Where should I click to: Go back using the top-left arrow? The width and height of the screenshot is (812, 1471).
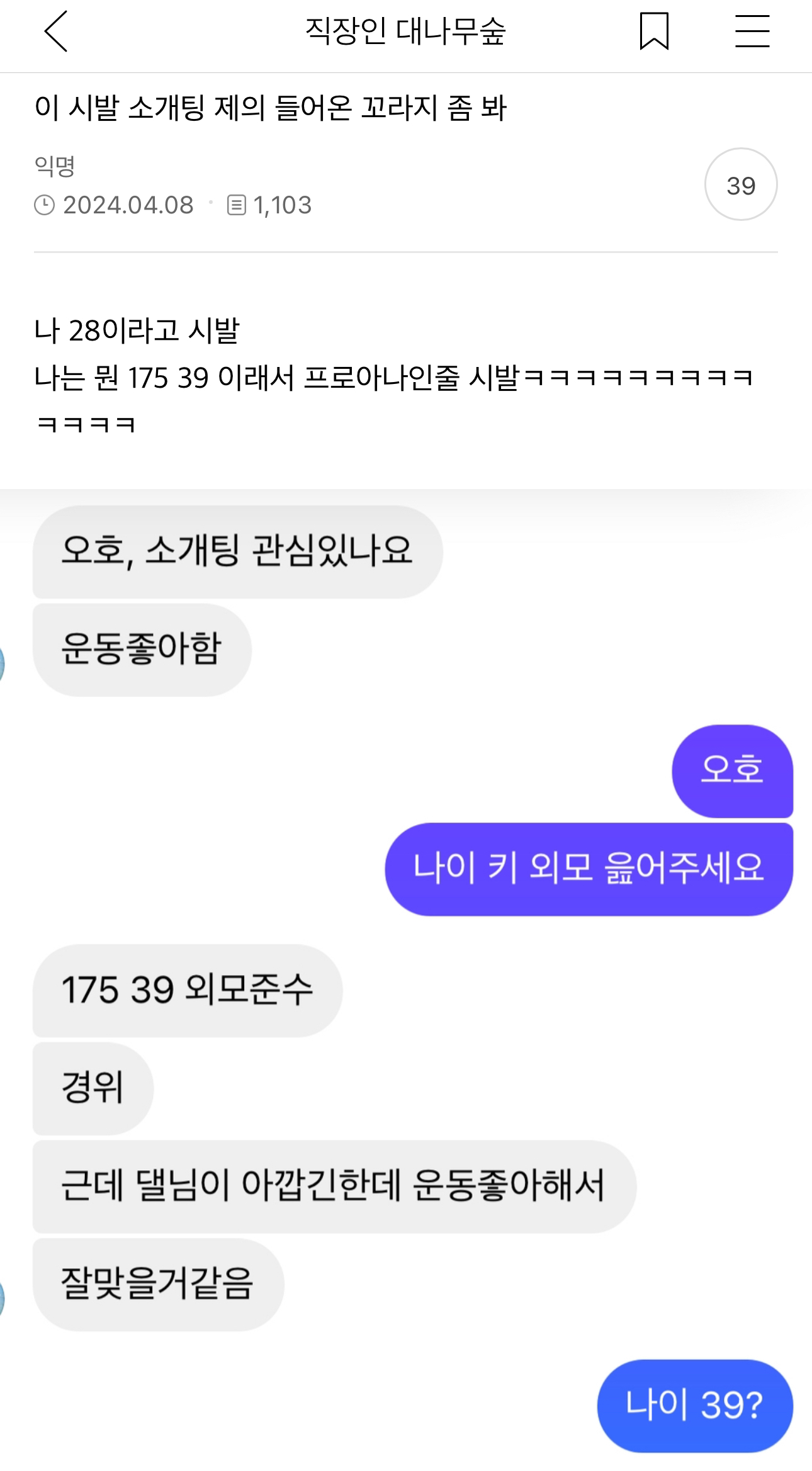pyautogui.click(x=56, y=31)
